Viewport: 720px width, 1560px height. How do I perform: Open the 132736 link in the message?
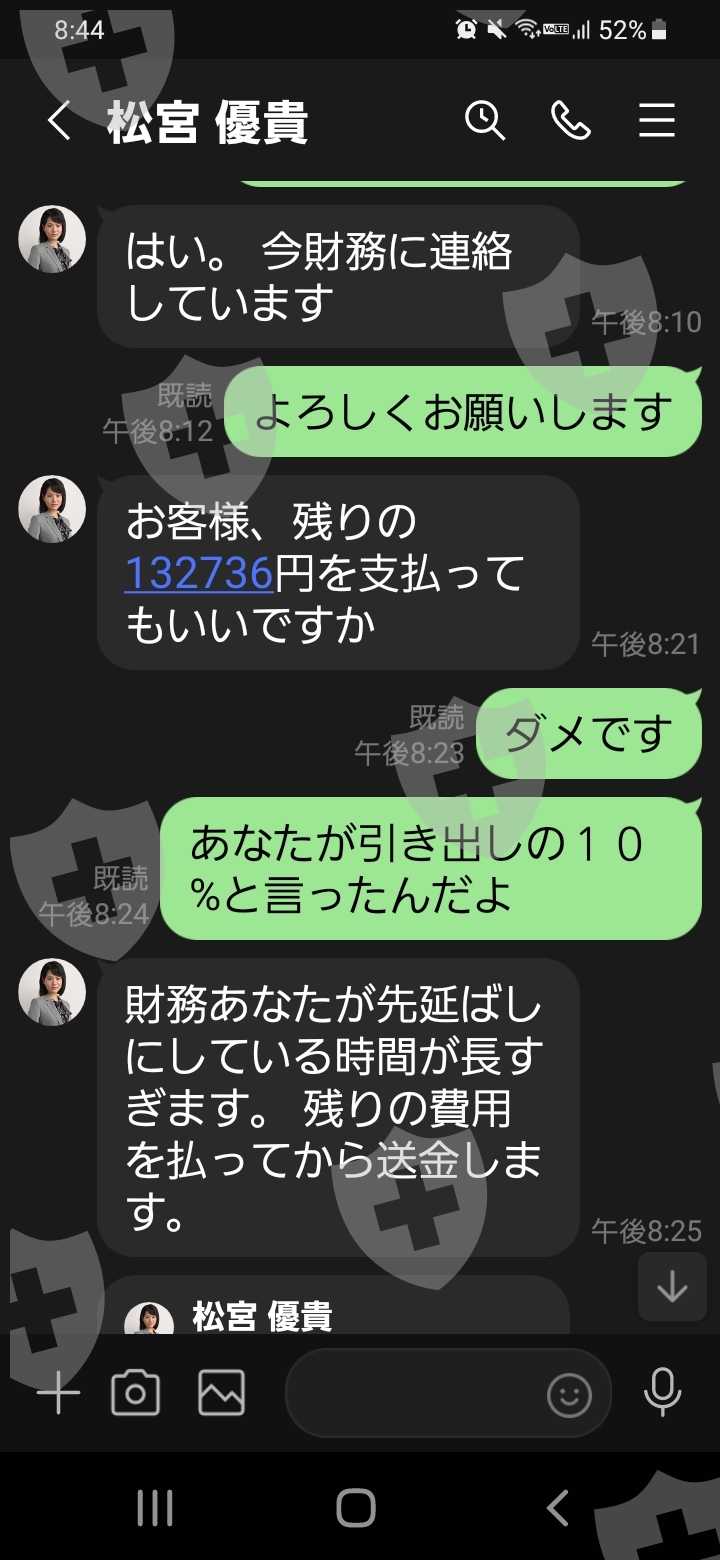pos(199,574)
